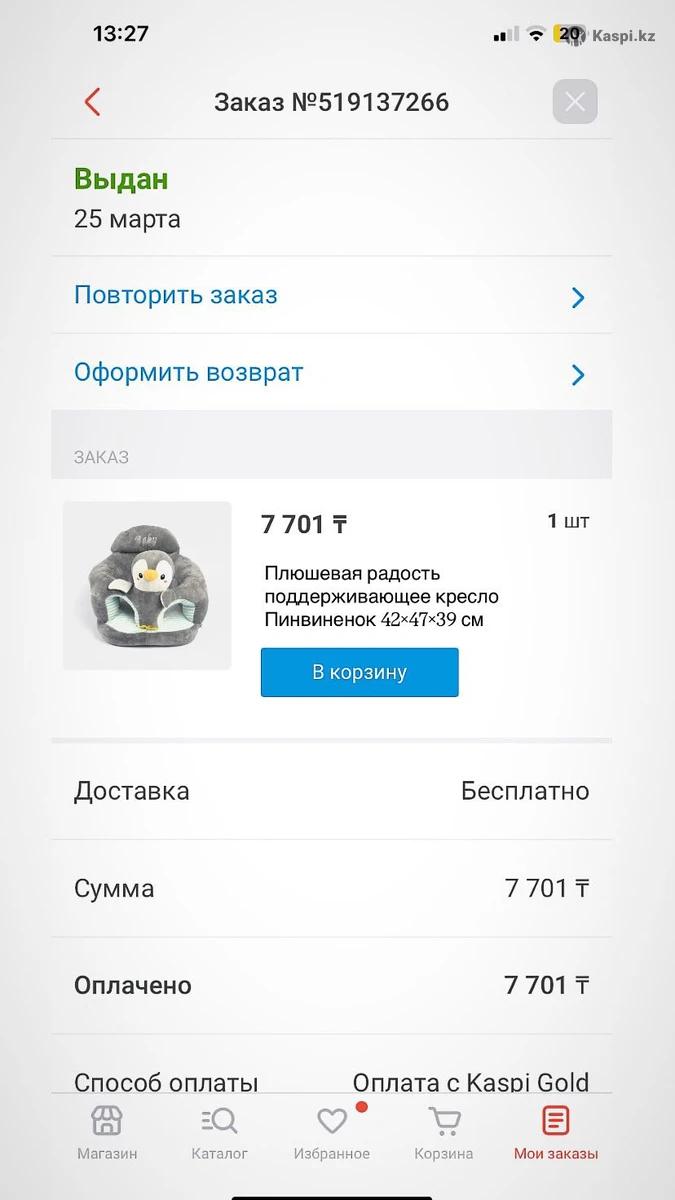Image resolution: width=675 pixels, height=1200 pixels.
Task: Add the item with В корзину button
Action: [x=359, y=672]
